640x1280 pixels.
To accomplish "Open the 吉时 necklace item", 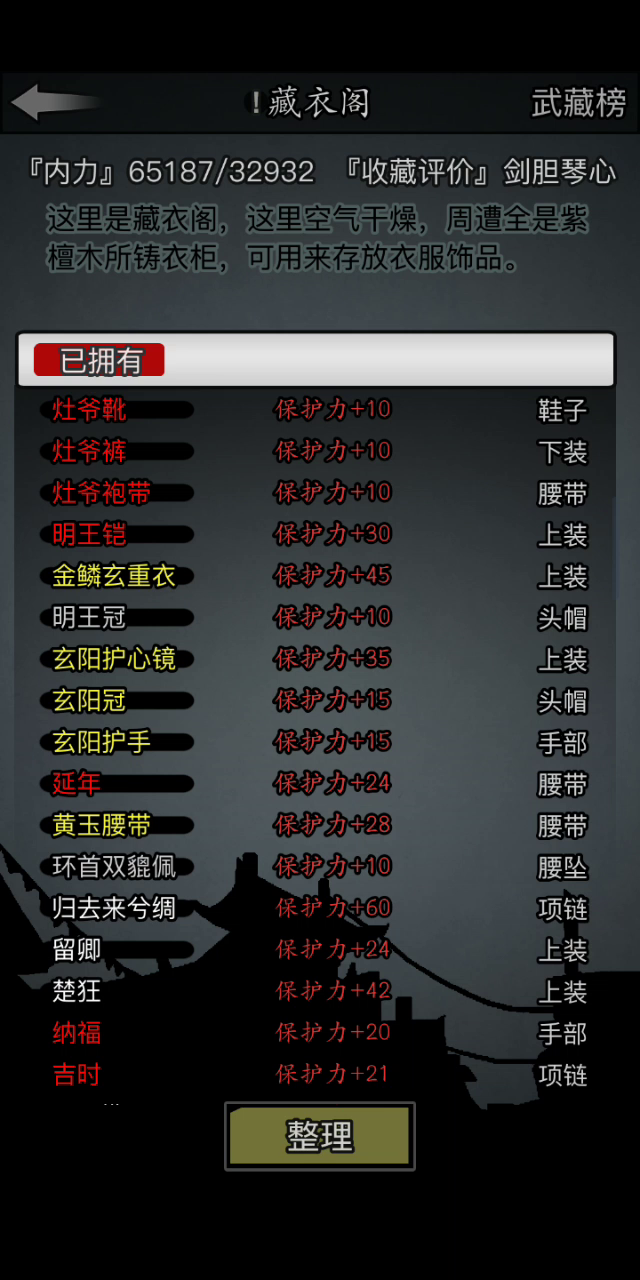I will [x=78, y=1075].
